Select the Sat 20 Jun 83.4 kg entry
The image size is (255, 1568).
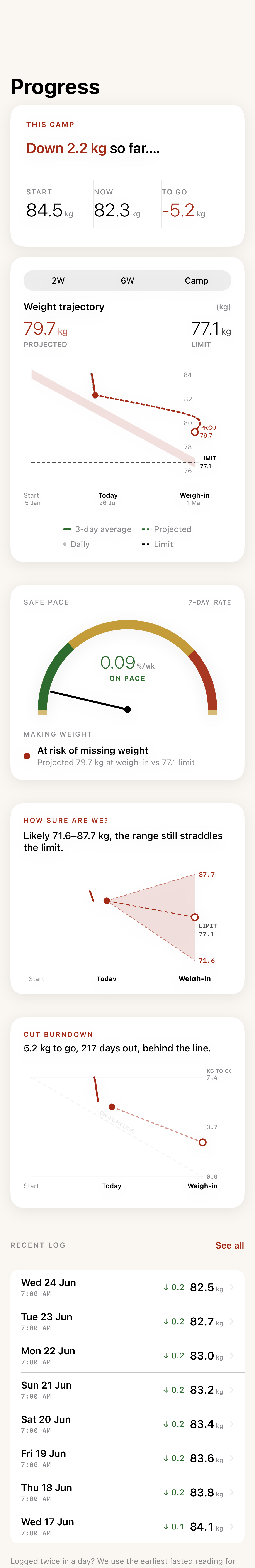pos(127,1424)
